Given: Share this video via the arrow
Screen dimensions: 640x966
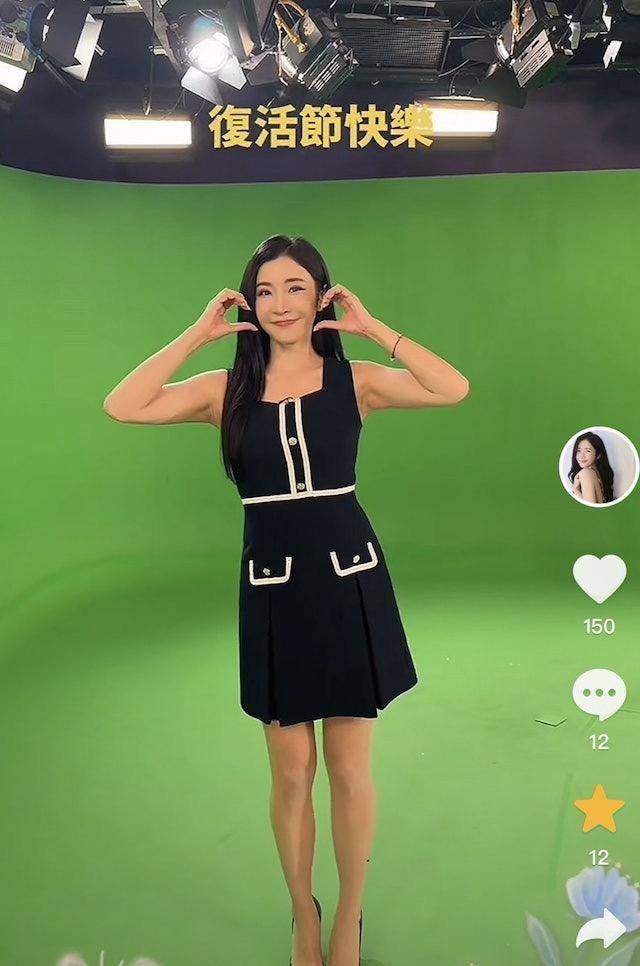Looking at the screenshot, I should pyautogui.click(x=600, y=929).
